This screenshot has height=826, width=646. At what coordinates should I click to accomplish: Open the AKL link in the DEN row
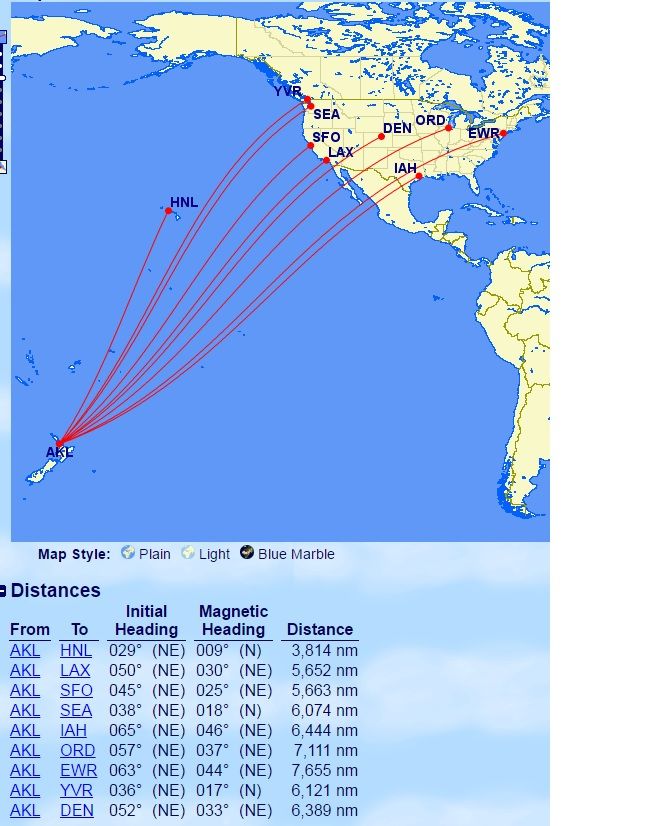point(25,811)
